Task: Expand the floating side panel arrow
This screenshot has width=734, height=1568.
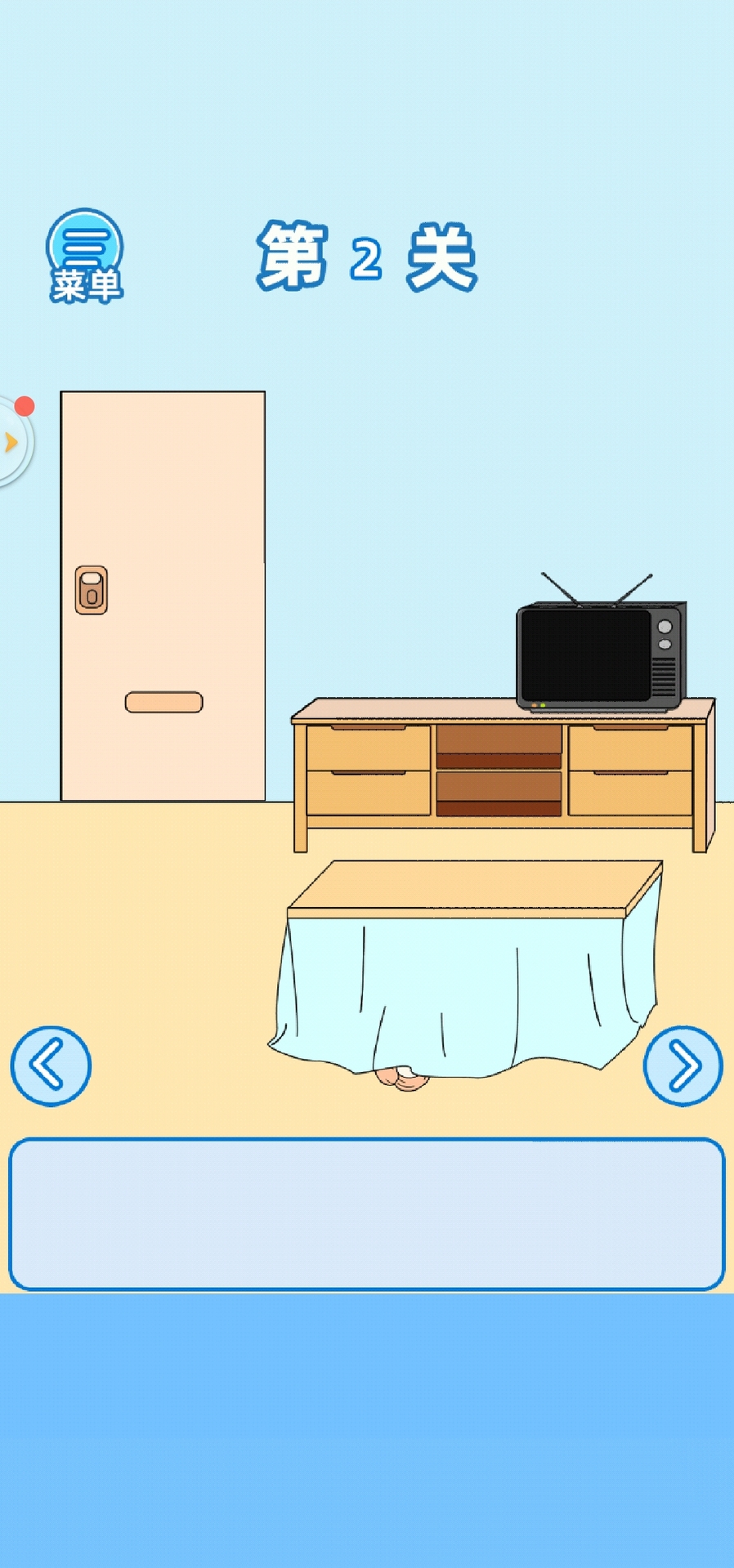Action: pyautogui.click(x=11, y=443)
